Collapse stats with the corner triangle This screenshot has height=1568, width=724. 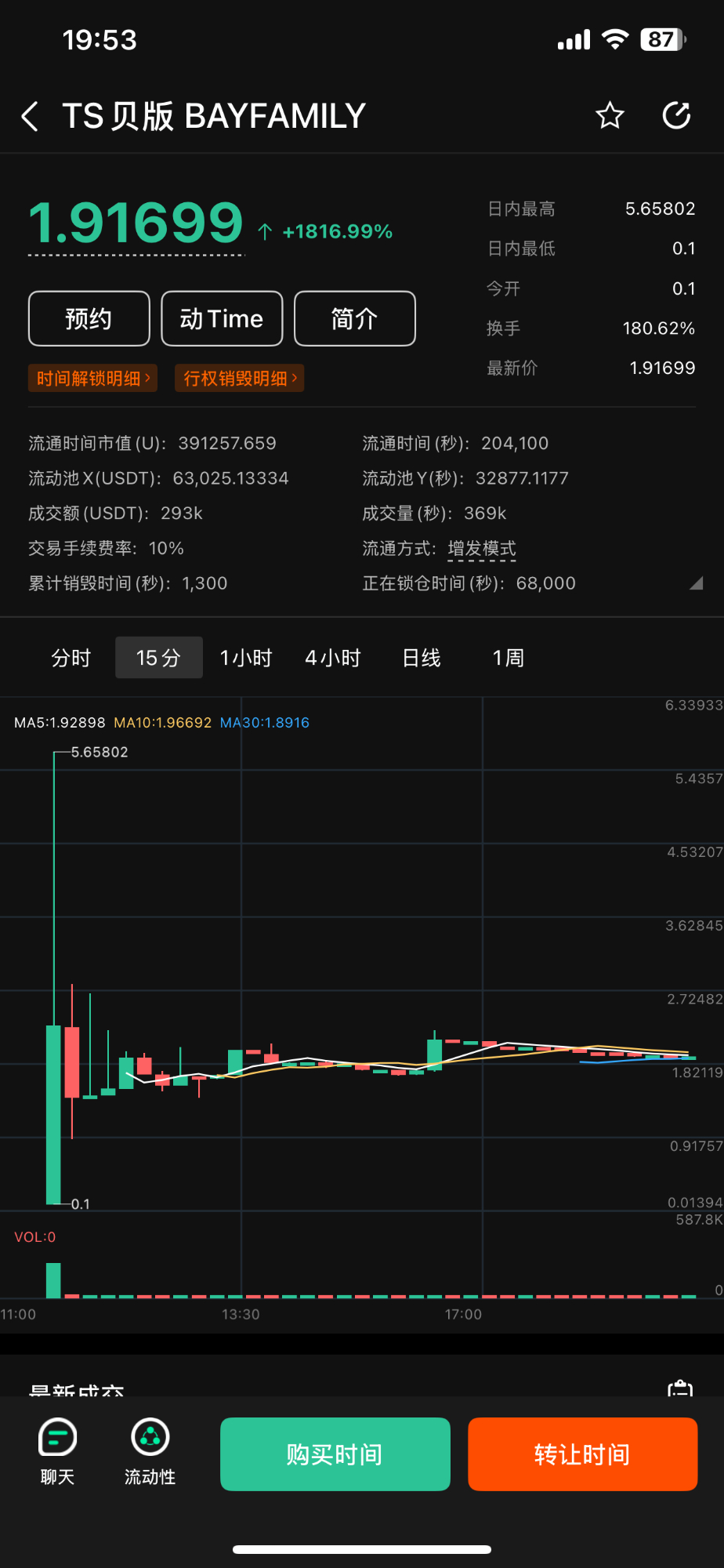(696, 583)
